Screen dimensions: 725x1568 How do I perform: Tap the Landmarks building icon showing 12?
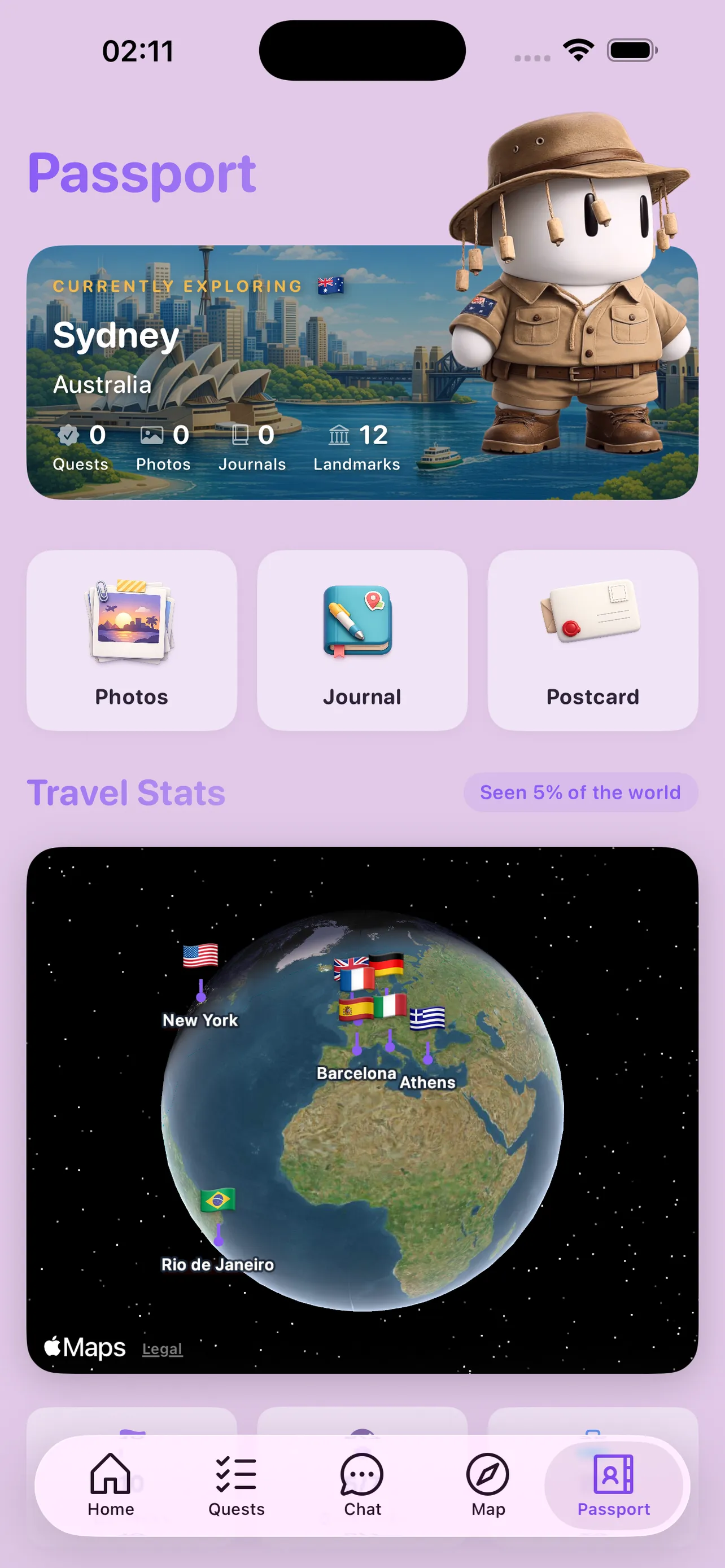point(338,435)
